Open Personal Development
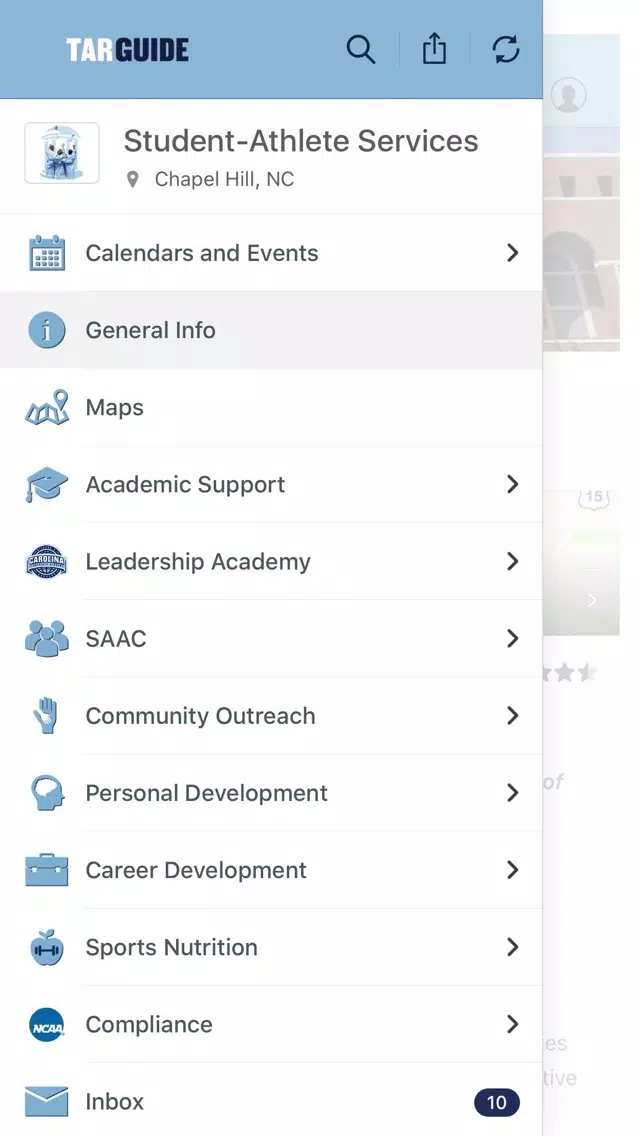This screenshot has width=639, height=1136. point(271,793)
